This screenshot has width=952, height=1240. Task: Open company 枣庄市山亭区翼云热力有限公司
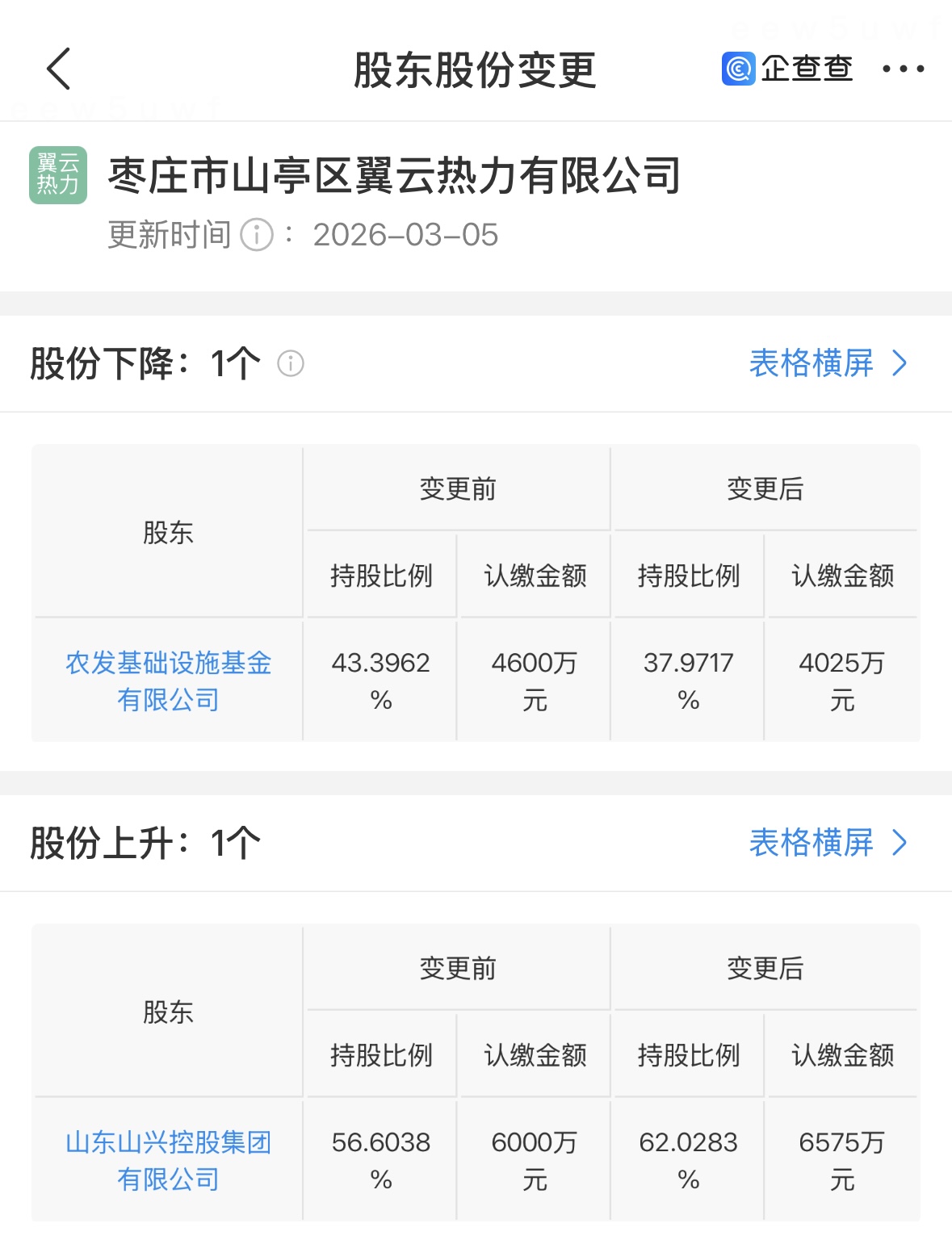(x=394, y=175)
